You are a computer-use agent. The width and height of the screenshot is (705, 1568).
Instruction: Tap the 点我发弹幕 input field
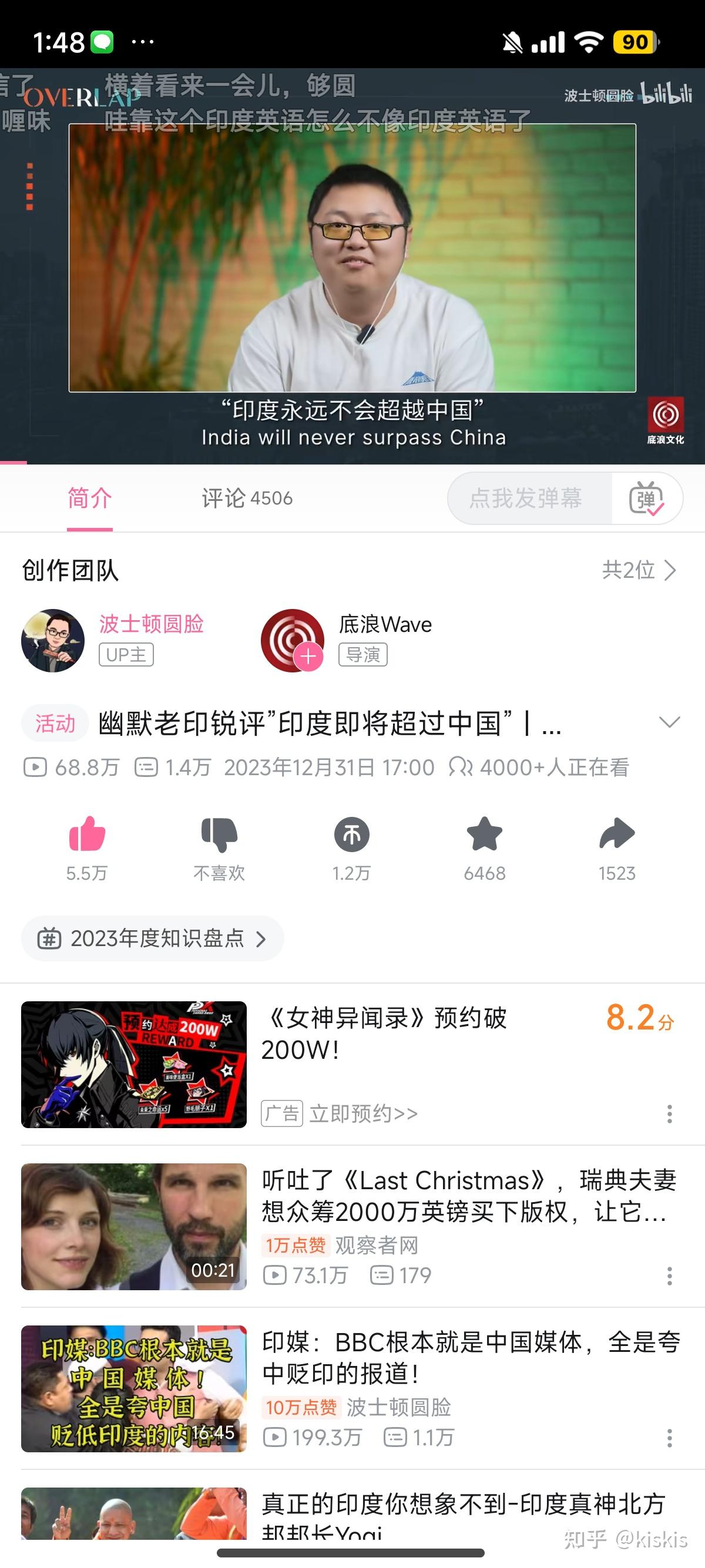point(527,499)
